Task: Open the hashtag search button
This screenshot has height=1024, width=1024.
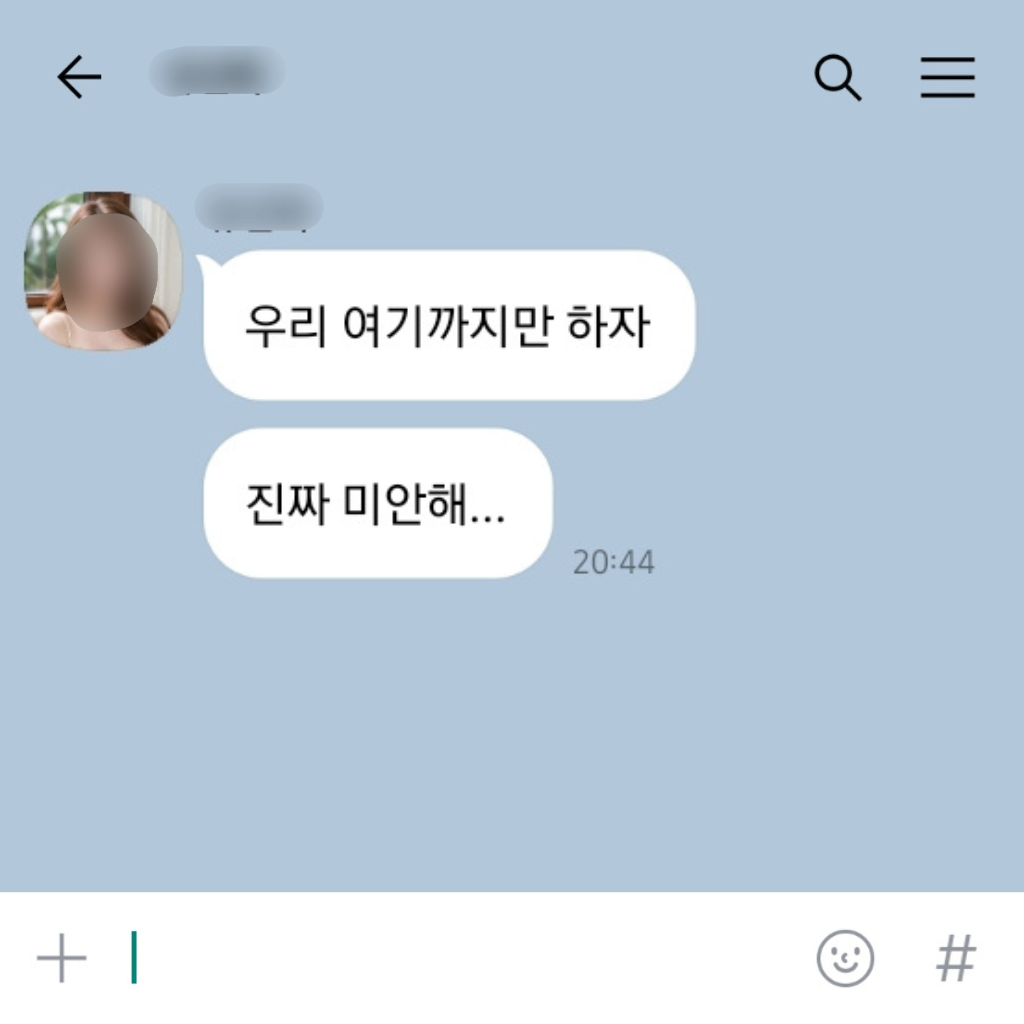Action: [x=955, y=958]
